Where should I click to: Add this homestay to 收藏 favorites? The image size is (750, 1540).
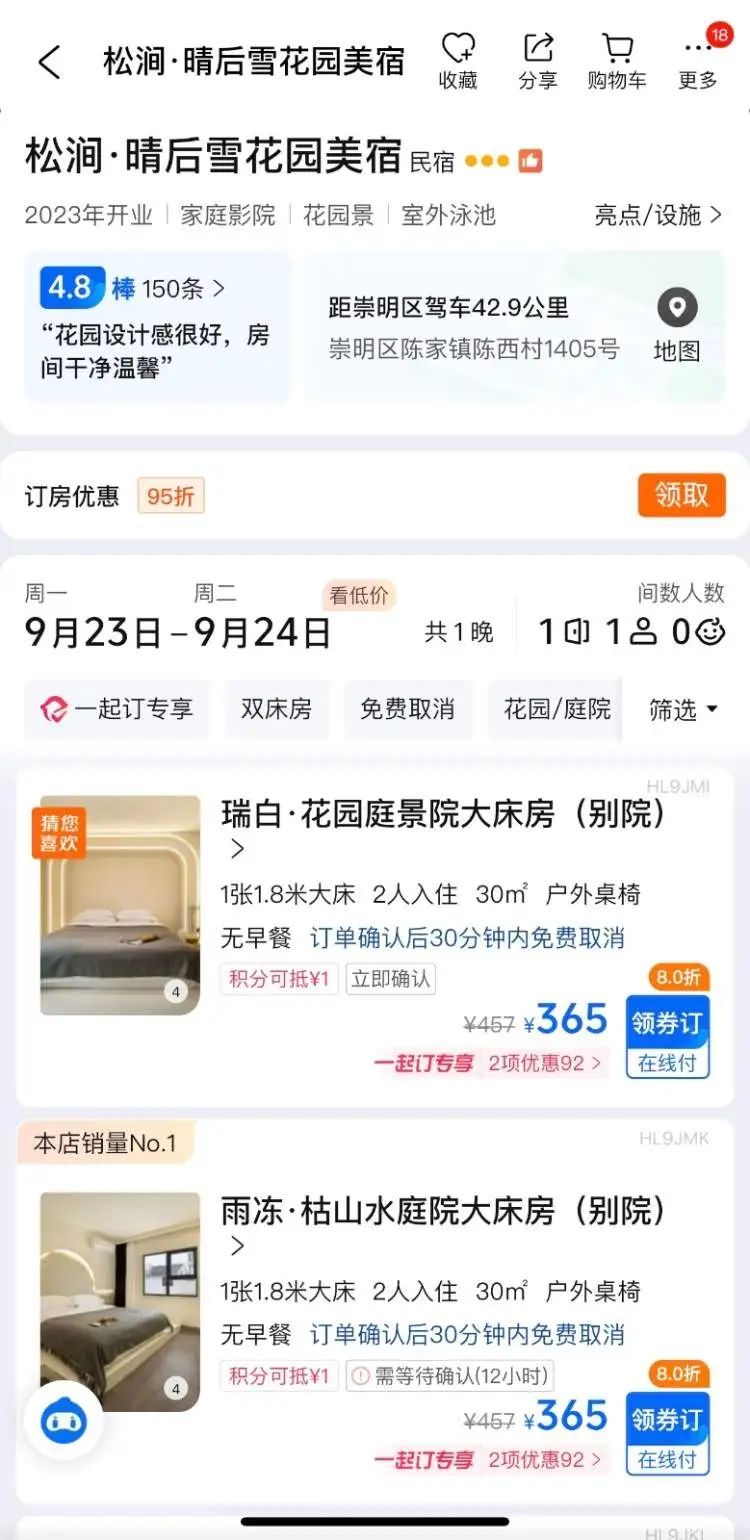tap(458, 61)
